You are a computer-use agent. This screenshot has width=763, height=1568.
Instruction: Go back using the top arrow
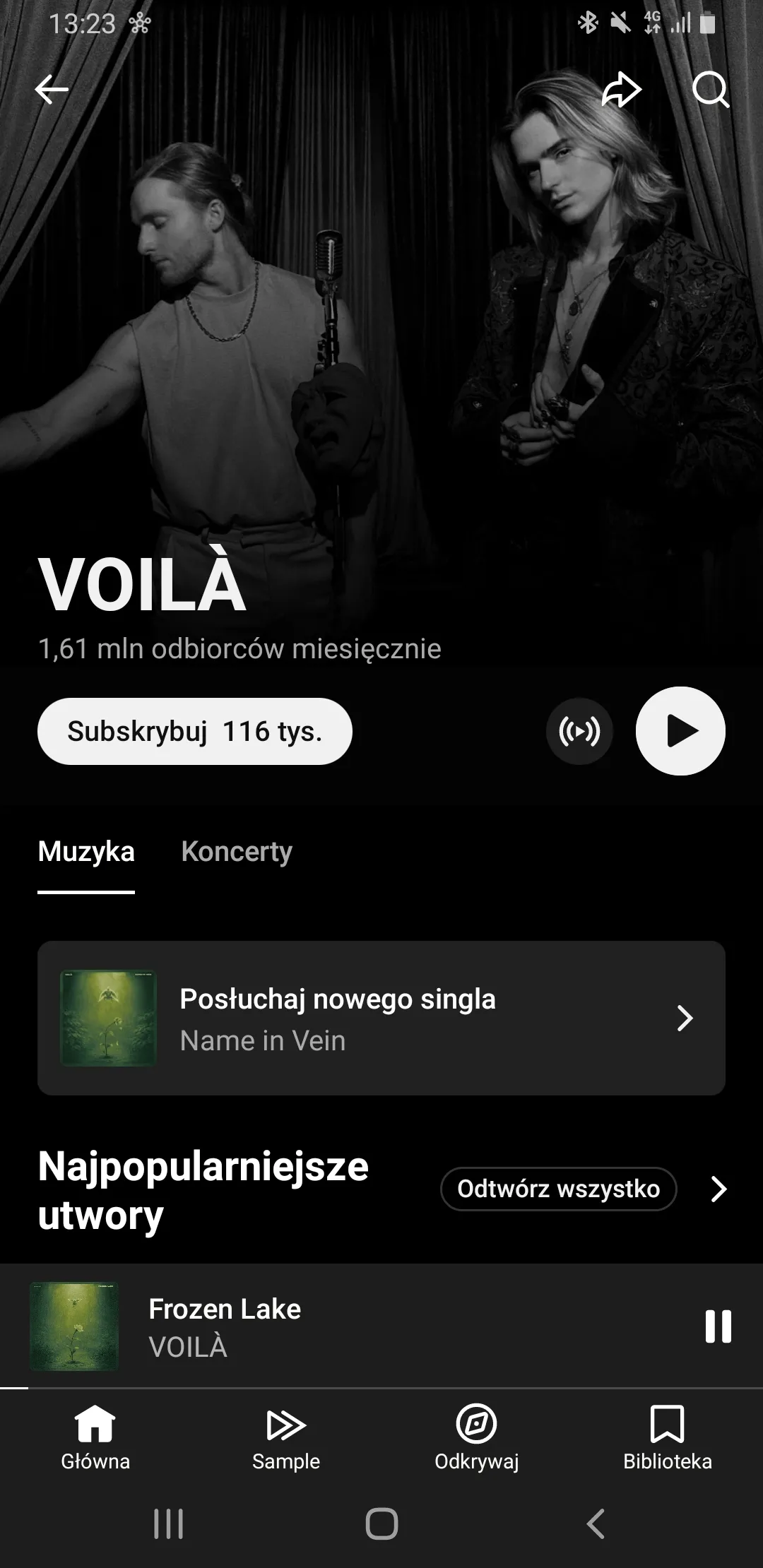pyautogui.click(x=52, y=90)
